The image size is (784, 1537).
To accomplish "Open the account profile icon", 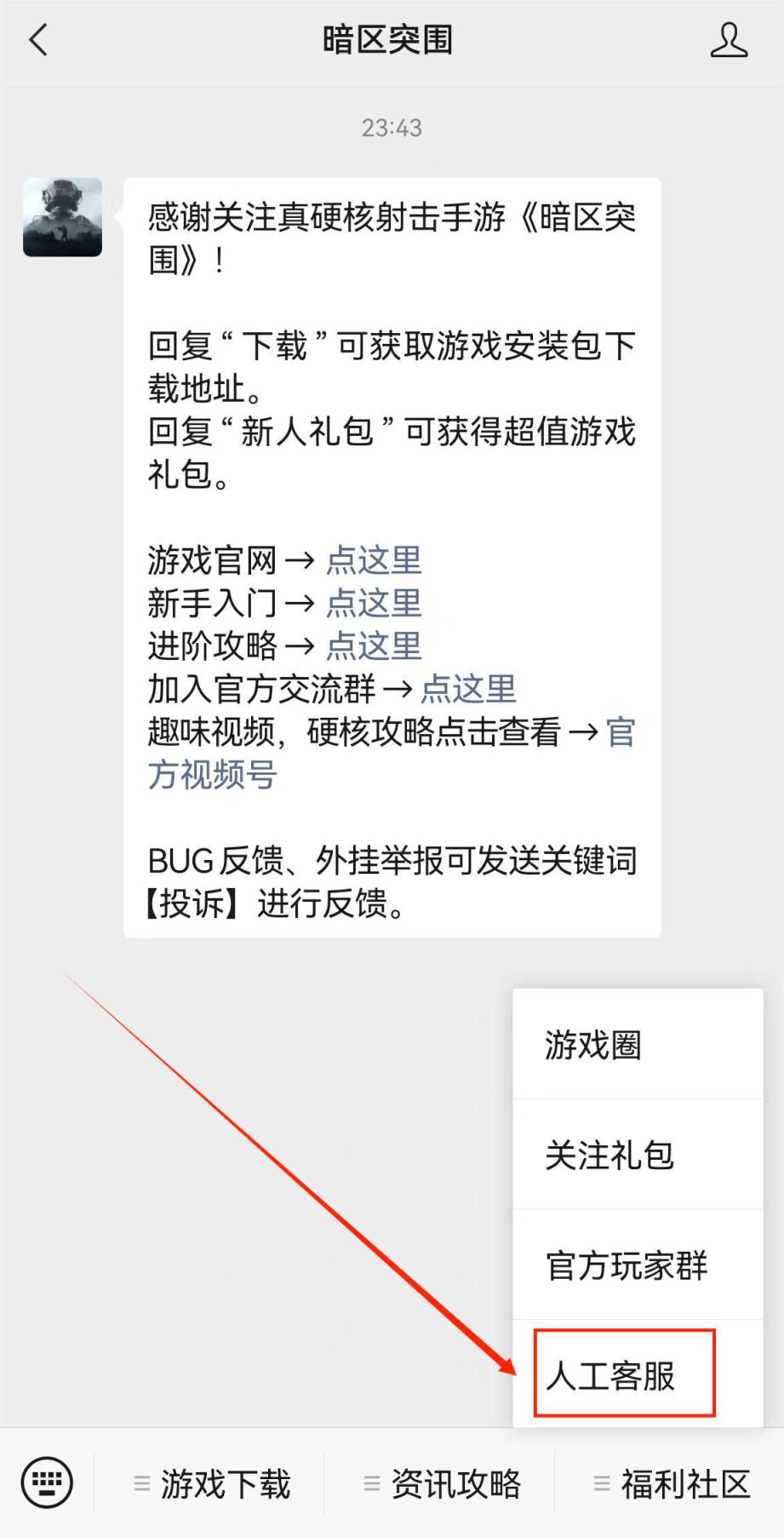I will pos(729,40).
